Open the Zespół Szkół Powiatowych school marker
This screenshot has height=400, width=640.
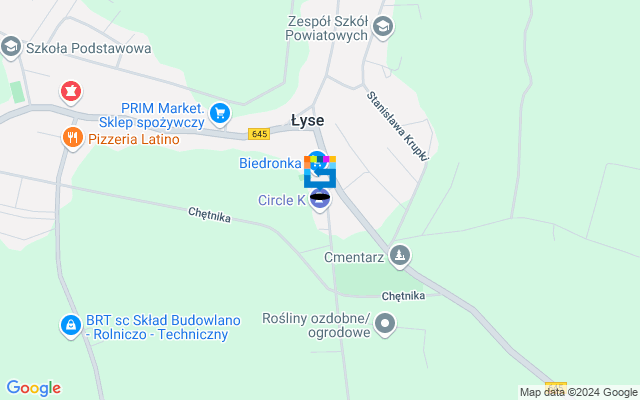(x=383, y=31)
